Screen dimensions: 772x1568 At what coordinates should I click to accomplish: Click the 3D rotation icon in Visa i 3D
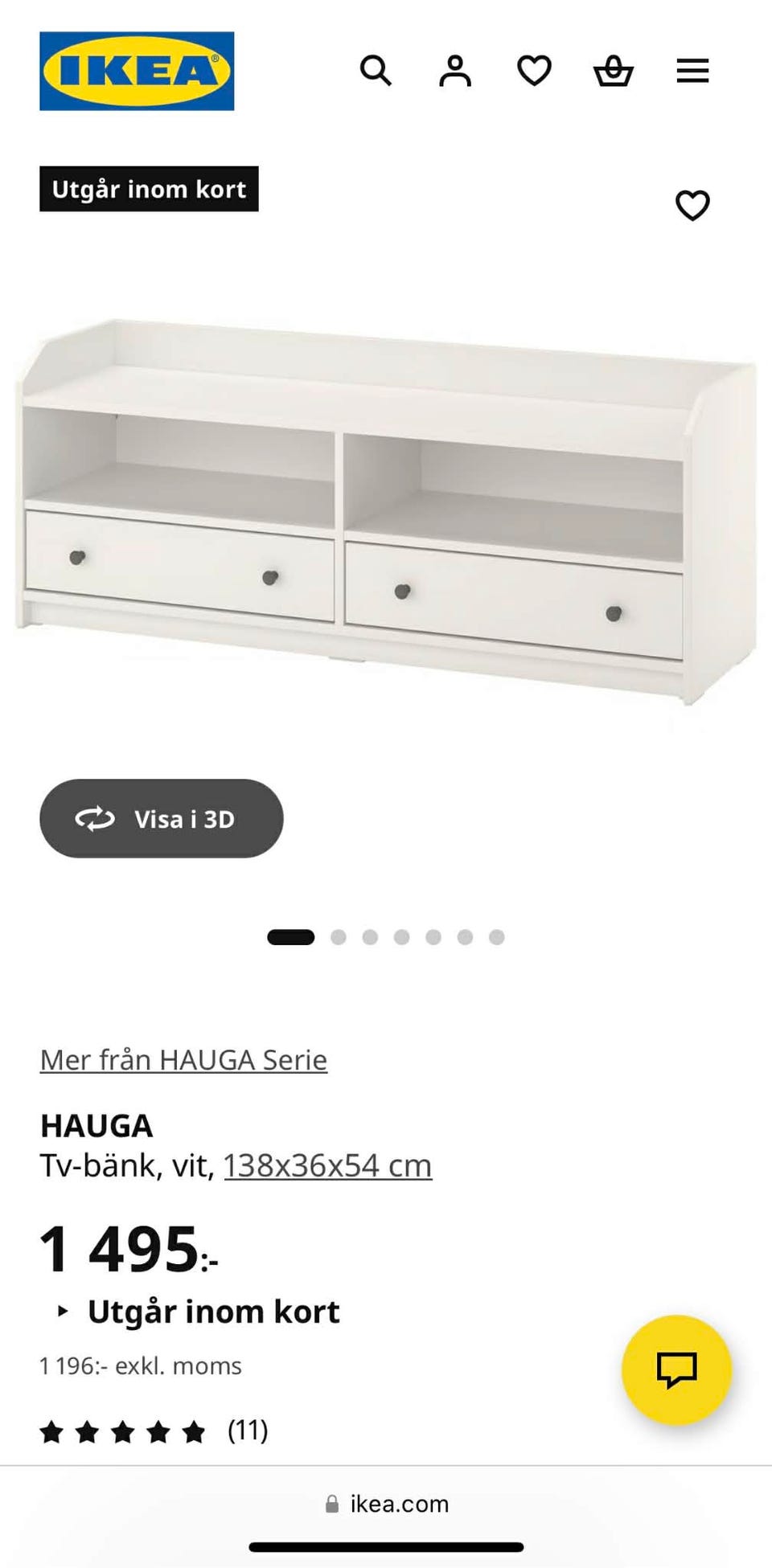[95, 819]
